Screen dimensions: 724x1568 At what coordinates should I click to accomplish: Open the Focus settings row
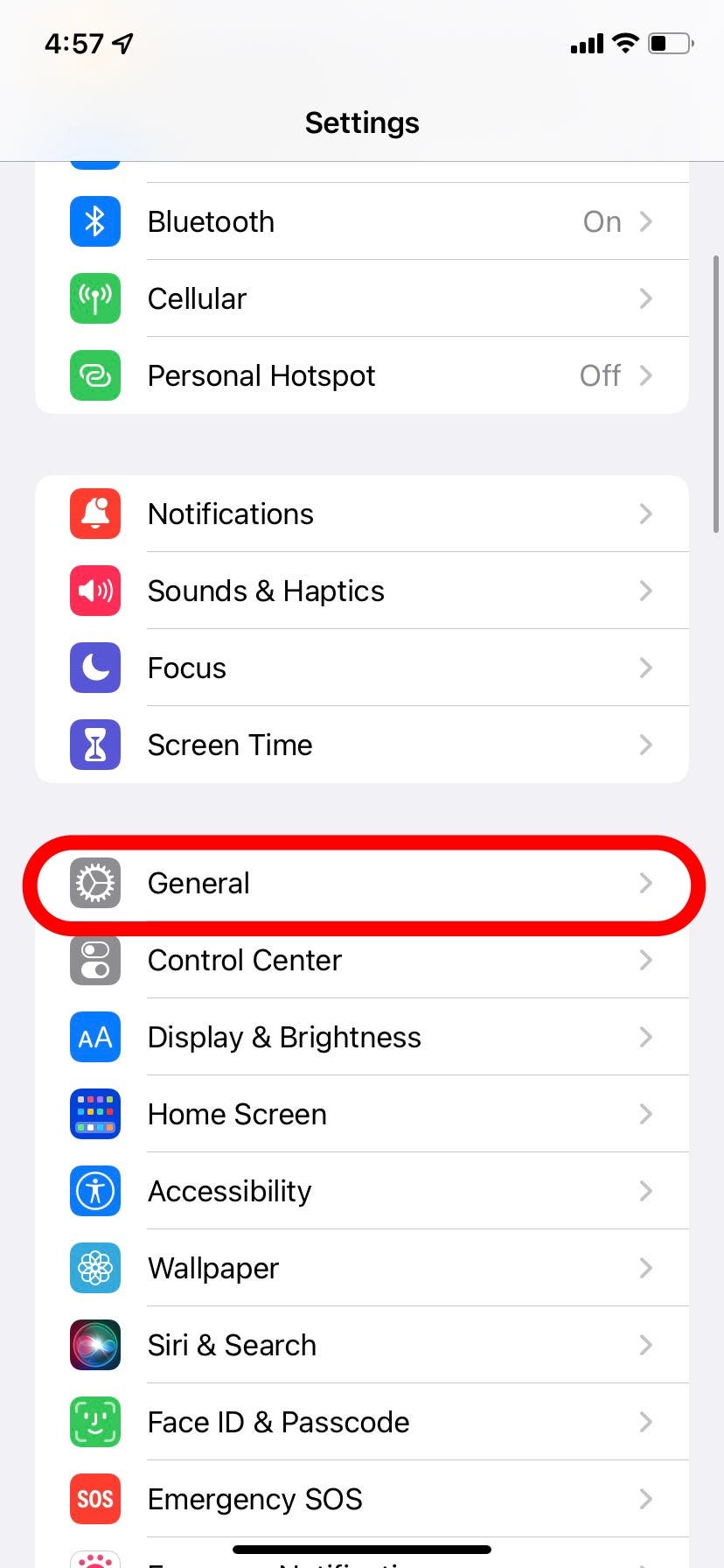(361, 668)
